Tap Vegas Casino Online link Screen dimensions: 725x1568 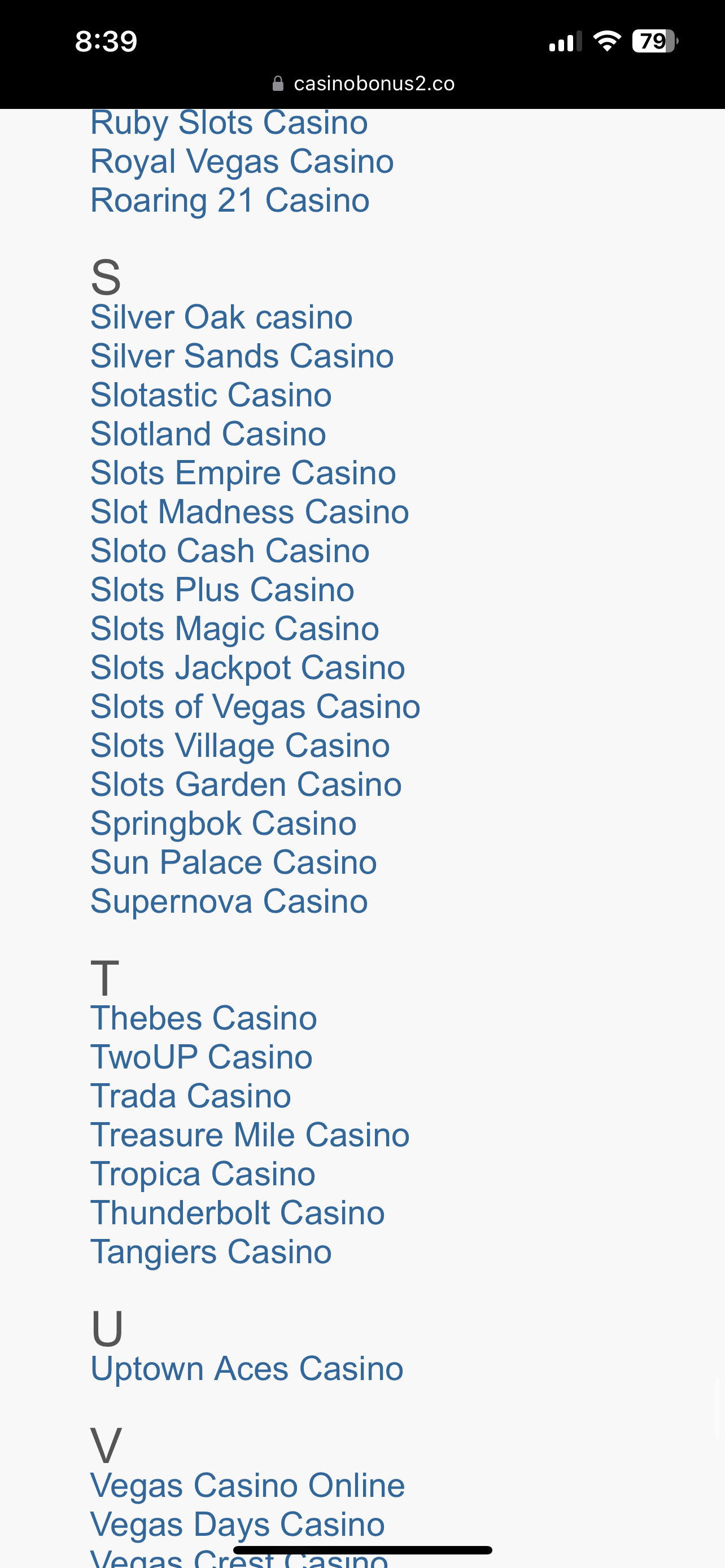coord(248,1486)
